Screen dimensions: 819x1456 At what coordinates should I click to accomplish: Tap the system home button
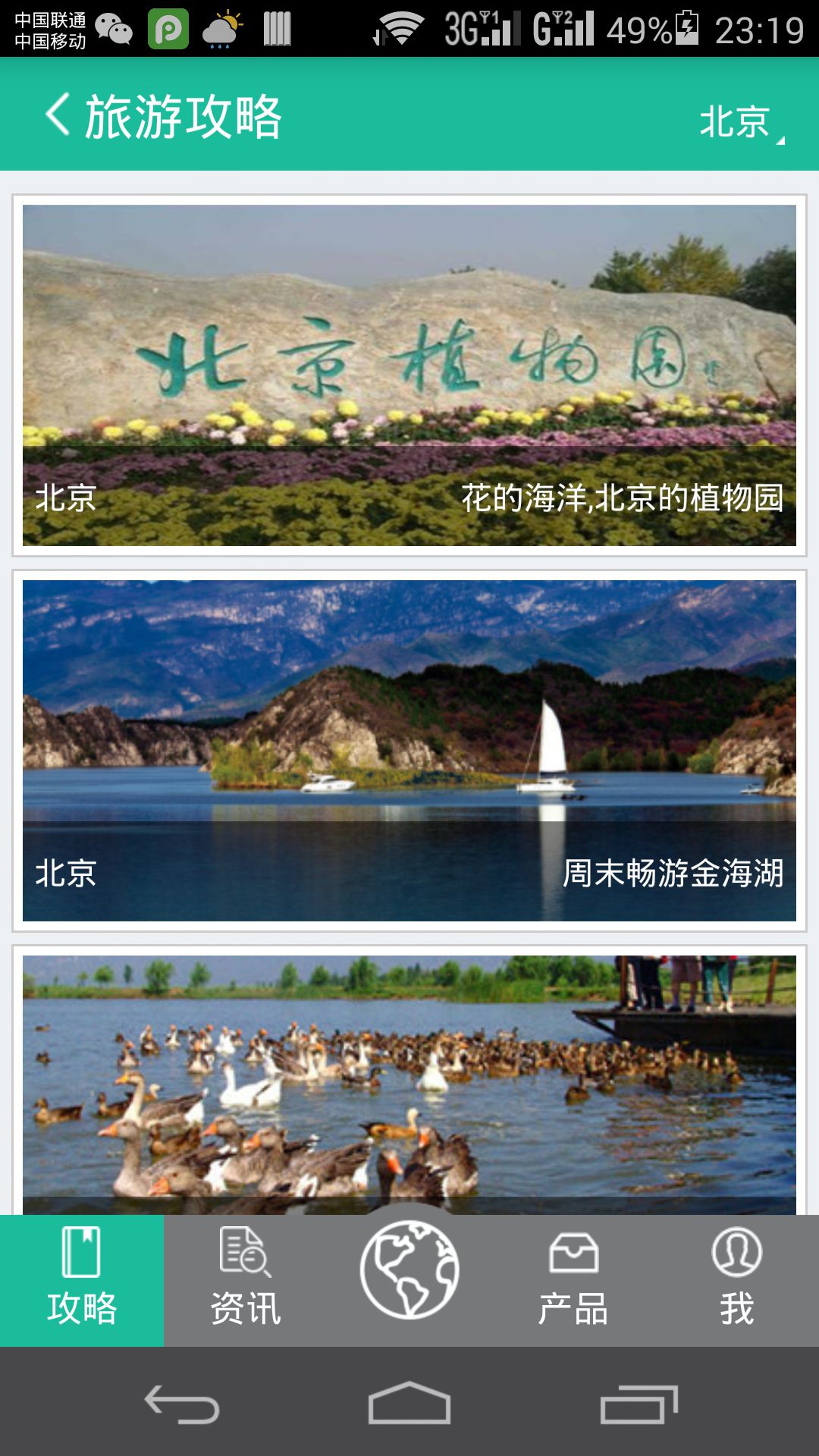(x=409, y=1404)
